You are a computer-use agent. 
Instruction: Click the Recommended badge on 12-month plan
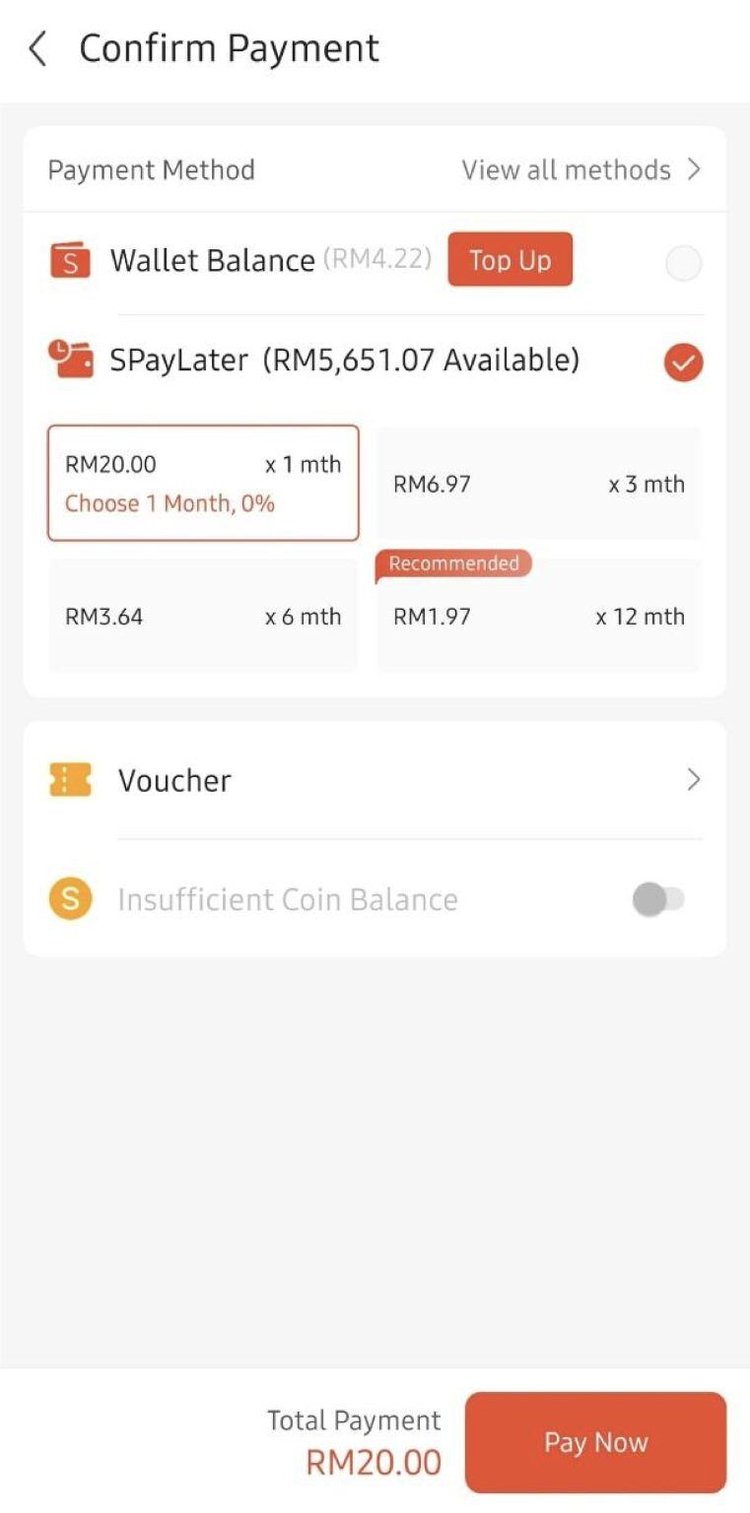click(x=452, y=564)
